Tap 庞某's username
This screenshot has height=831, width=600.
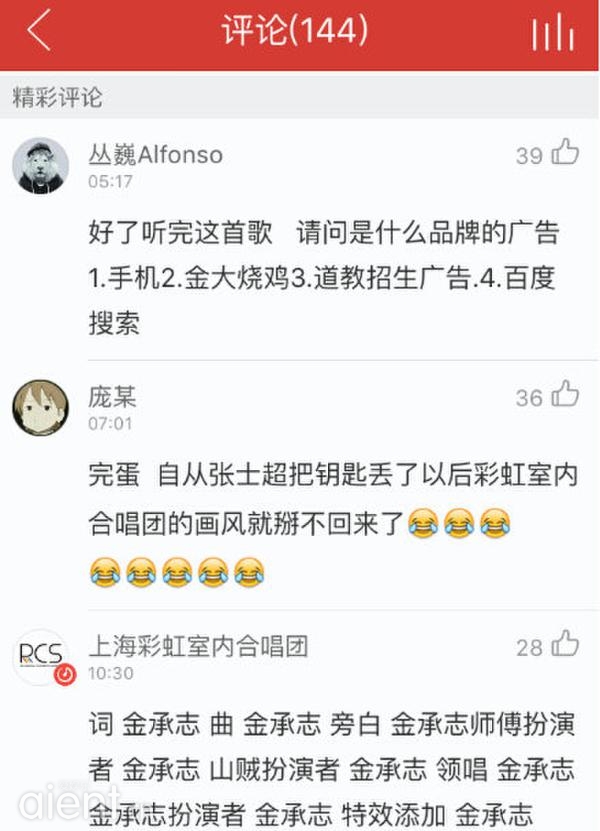click(112, 397)
